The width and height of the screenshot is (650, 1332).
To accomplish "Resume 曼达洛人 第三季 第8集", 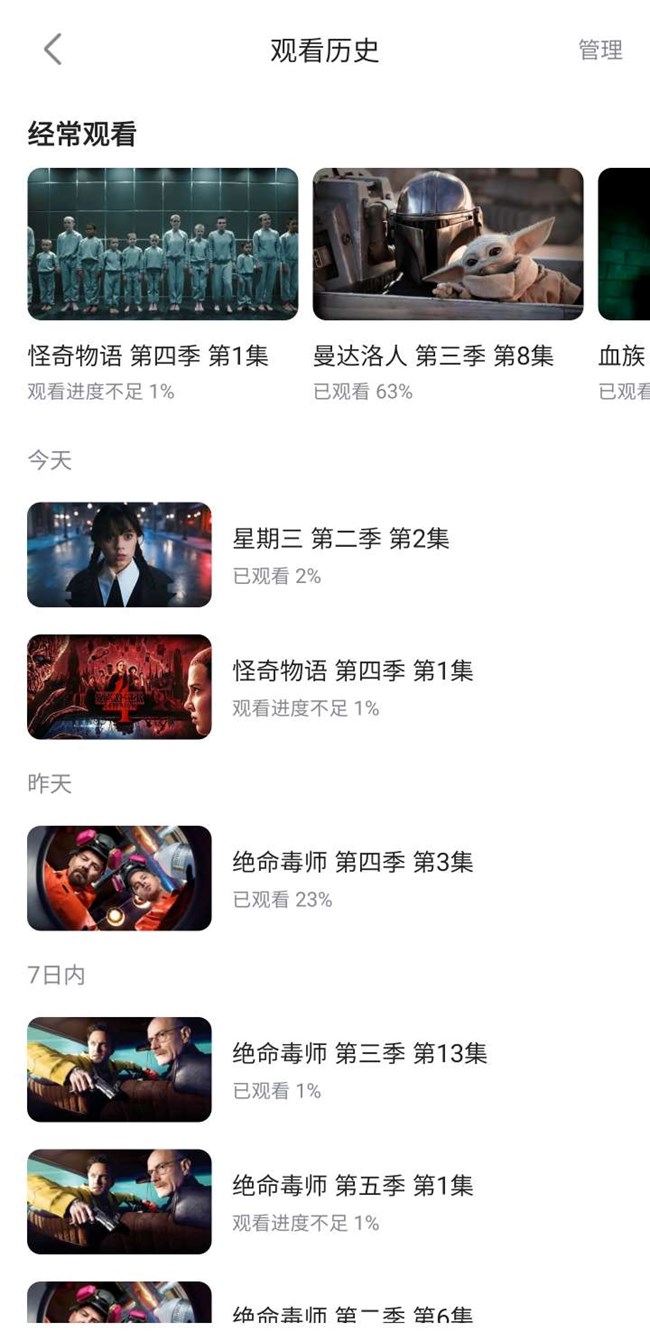I will [447, 245].
